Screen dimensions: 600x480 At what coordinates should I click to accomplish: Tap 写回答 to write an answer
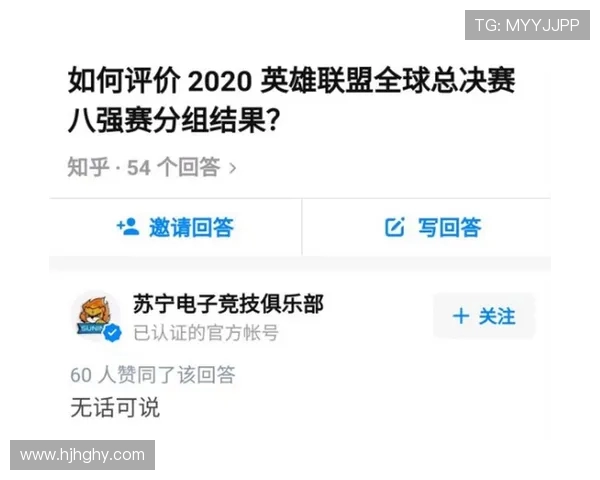[x=433, y=227]
